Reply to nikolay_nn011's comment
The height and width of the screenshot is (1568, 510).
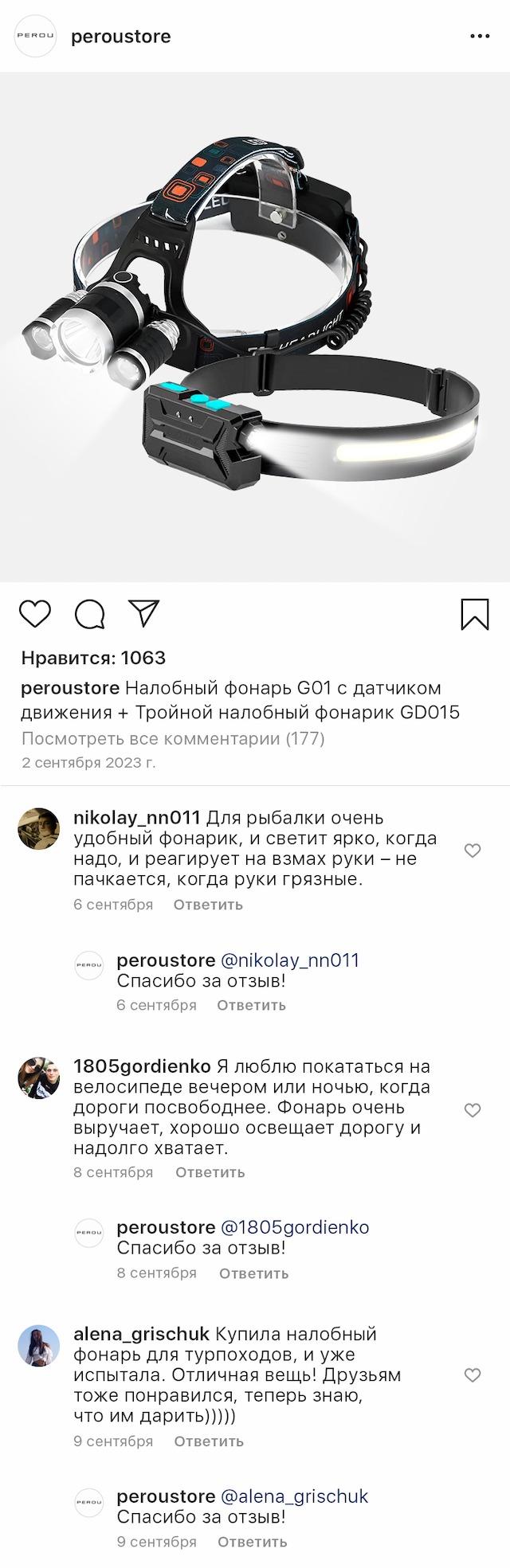coord(208,905)
